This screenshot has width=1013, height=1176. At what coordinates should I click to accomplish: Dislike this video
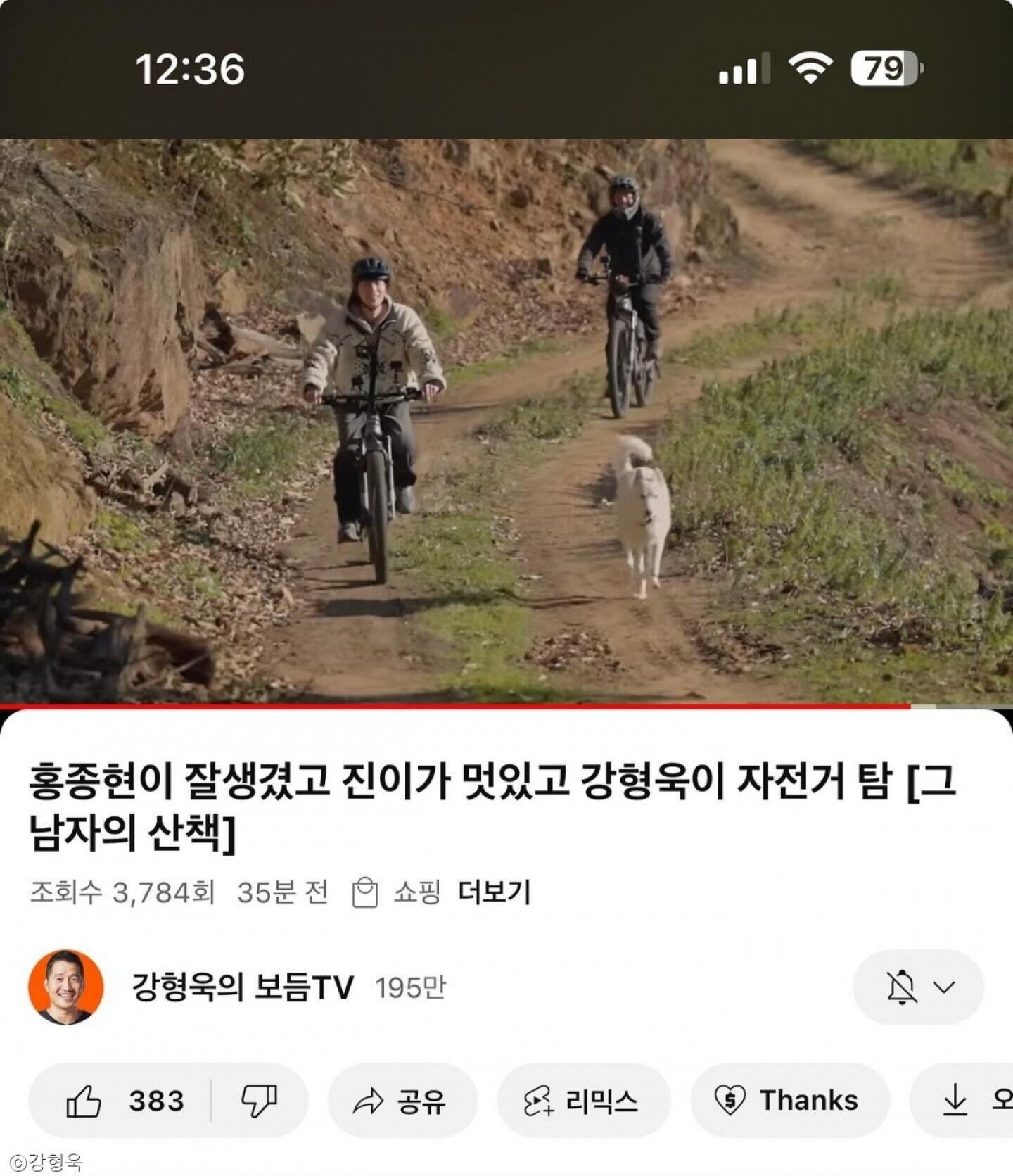tap(259, 1100)
